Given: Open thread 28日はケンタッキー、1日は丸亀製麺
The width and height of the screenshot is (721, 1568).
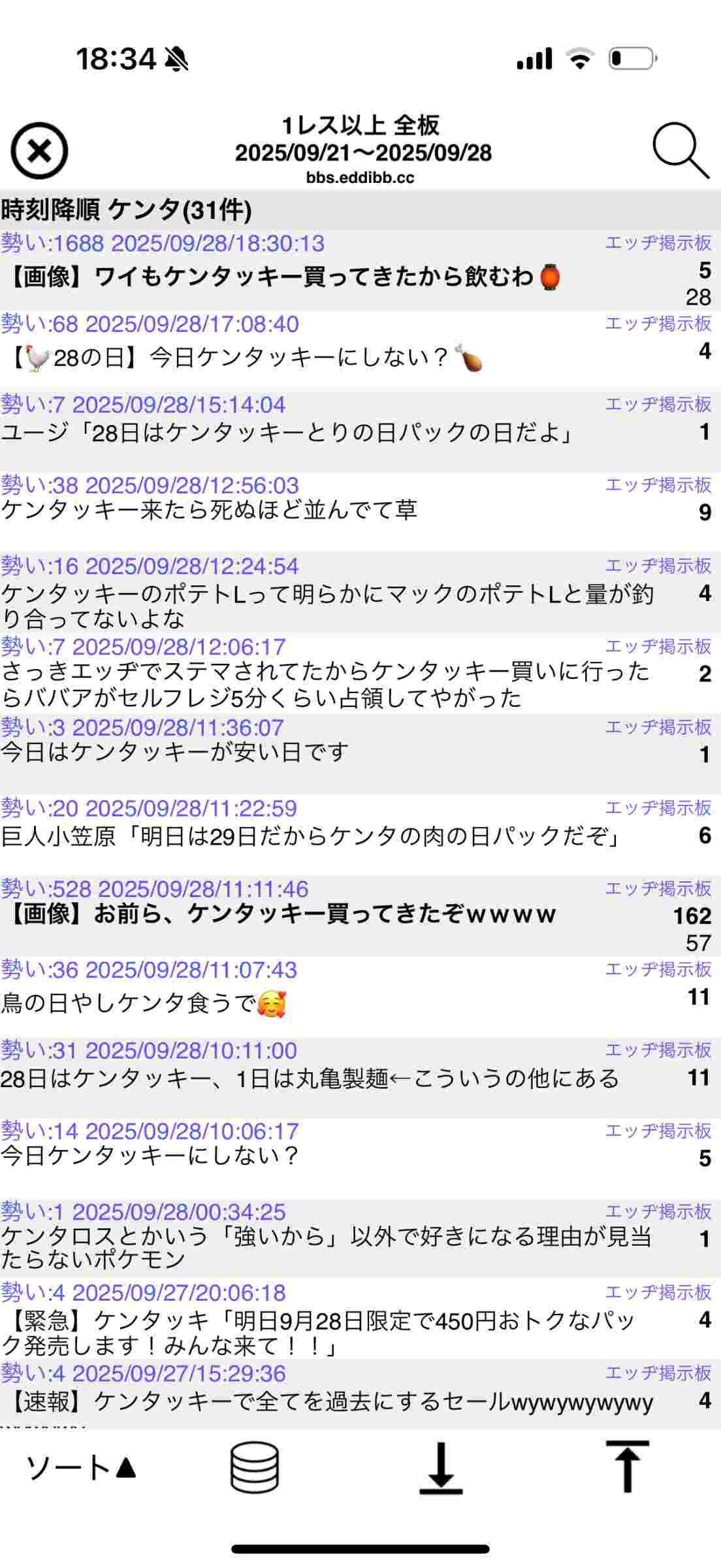Looking at the screenshot, I should click(x=310, y=1078).
